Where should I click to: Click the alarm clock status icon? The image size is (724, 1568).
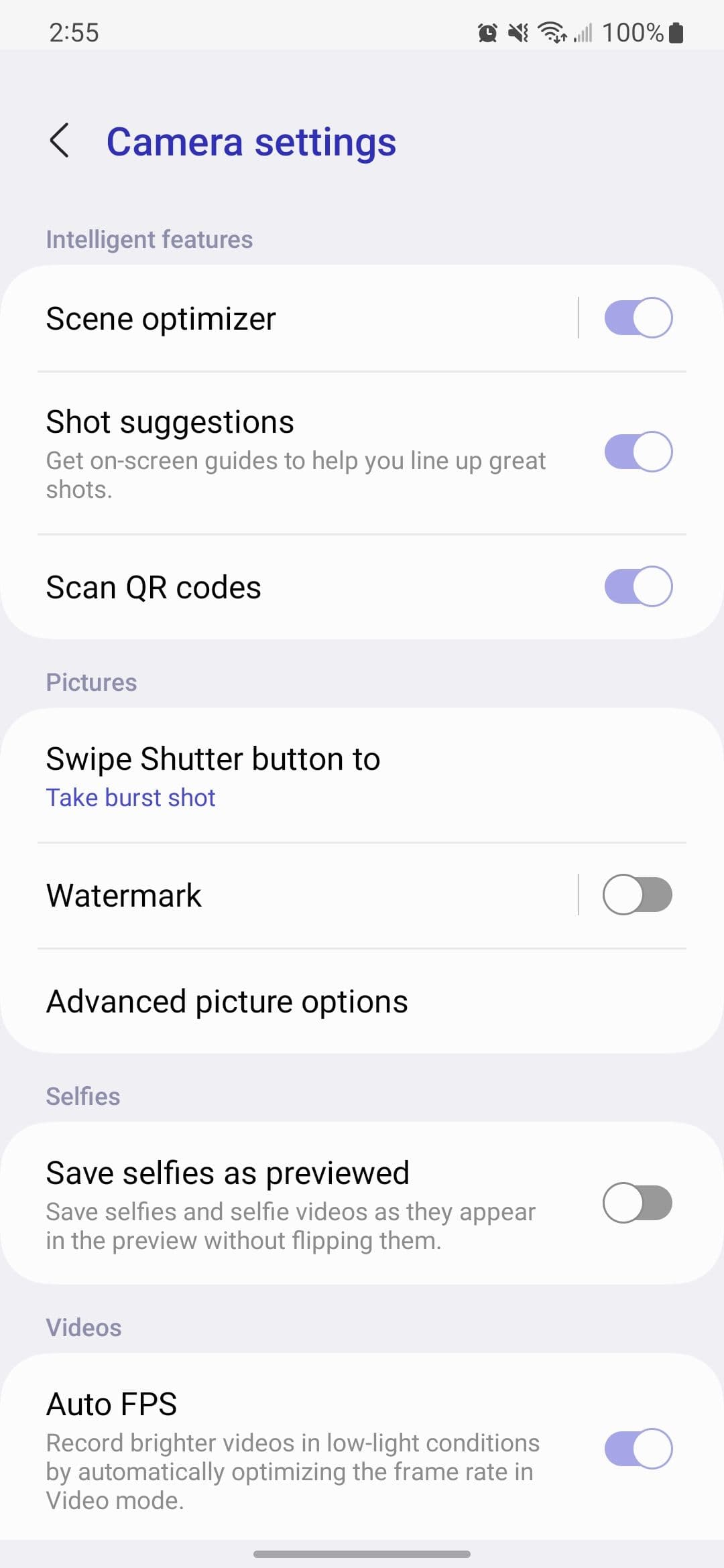(489, 30)
